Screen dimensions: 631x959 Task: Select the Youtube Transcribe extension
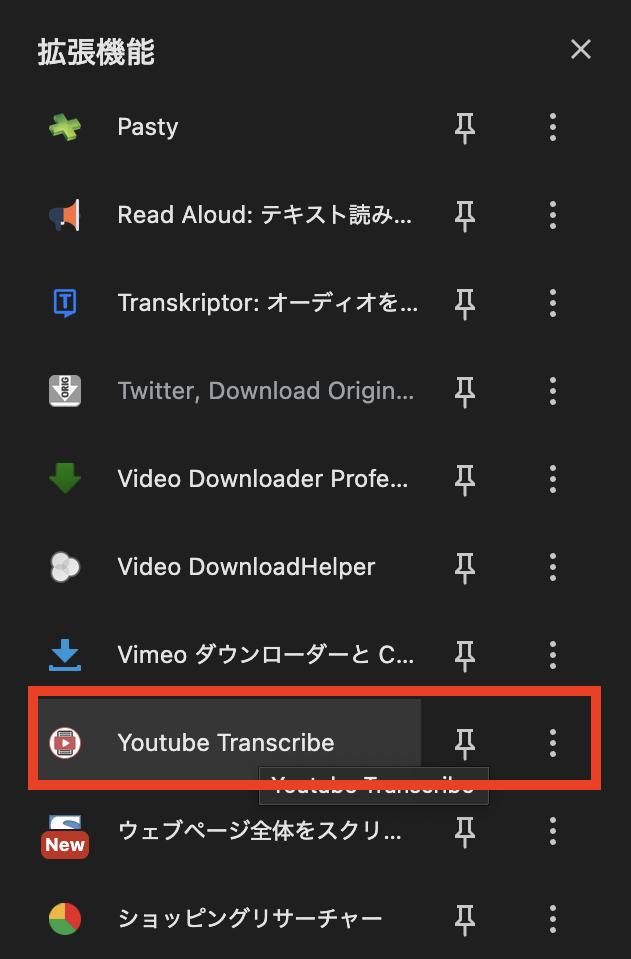pos(226,742)
